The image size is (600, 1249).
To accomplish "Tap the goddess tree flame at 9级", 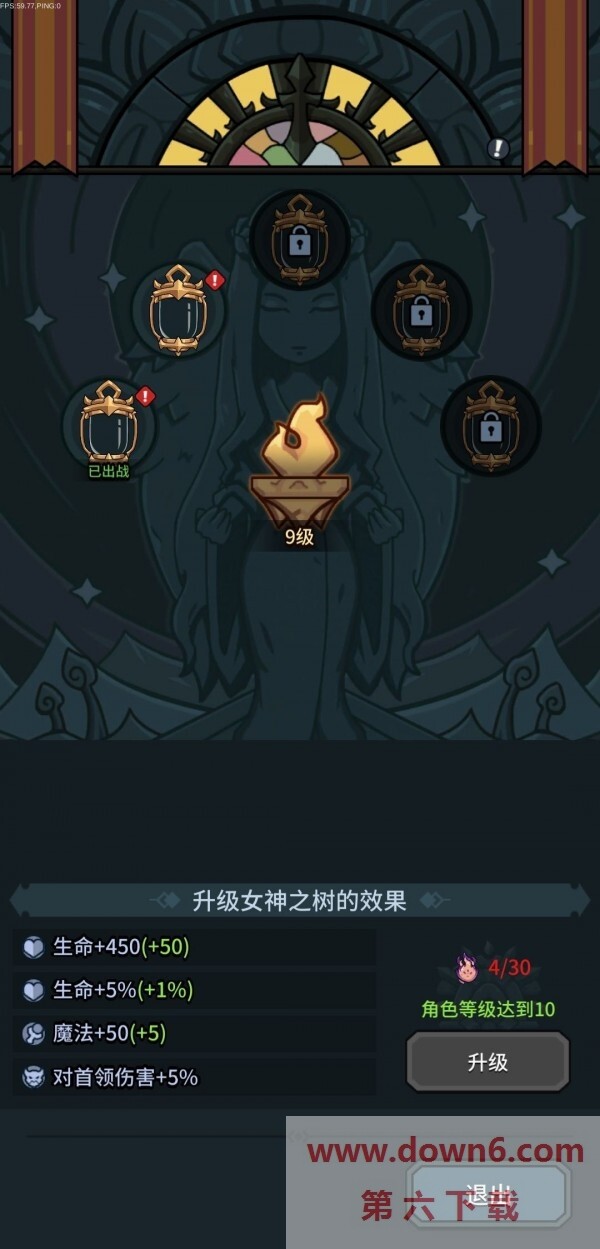I will [299, 457].
